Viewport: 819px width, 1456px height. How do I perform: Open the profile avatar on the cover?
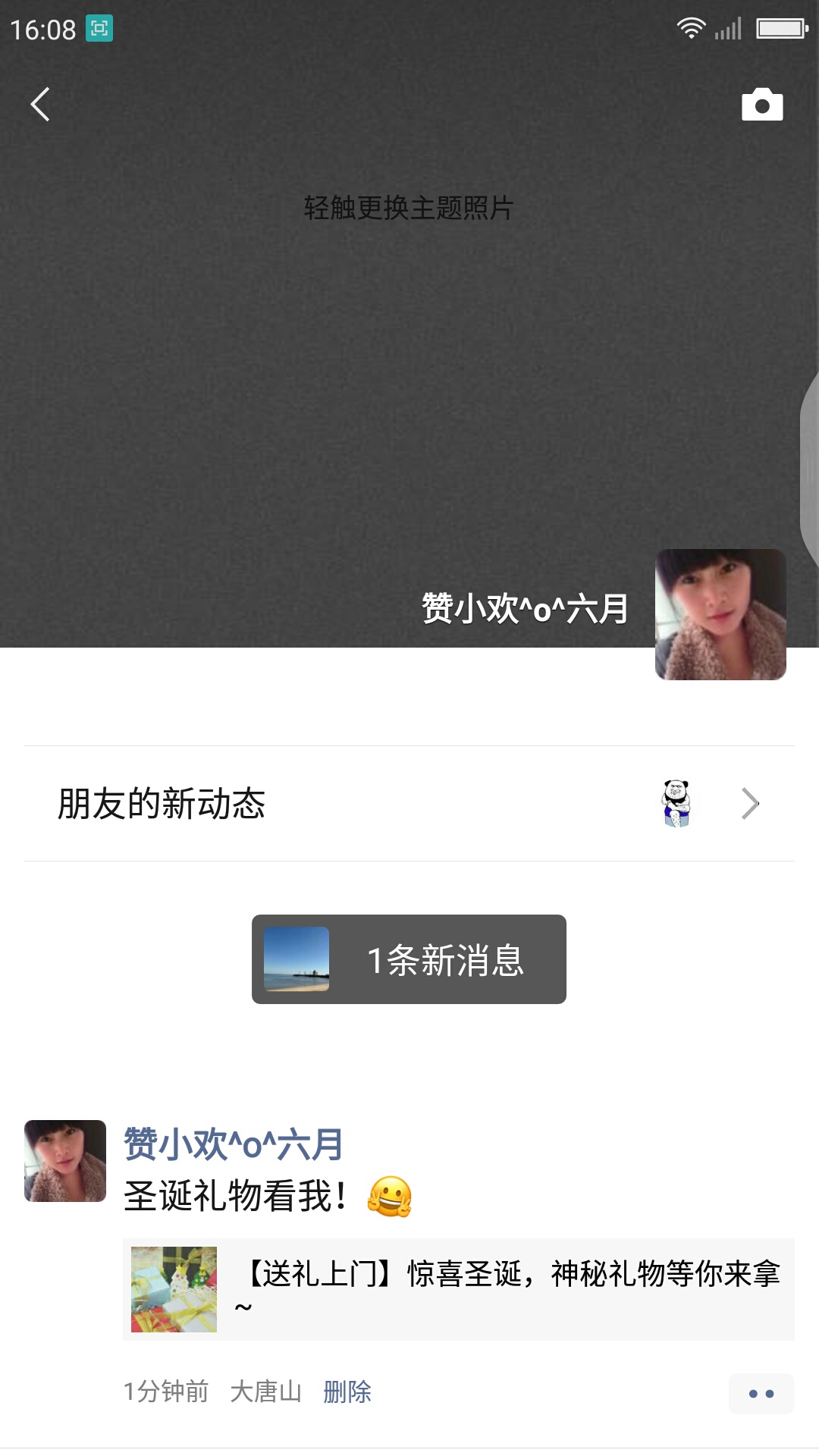point(720,614)
